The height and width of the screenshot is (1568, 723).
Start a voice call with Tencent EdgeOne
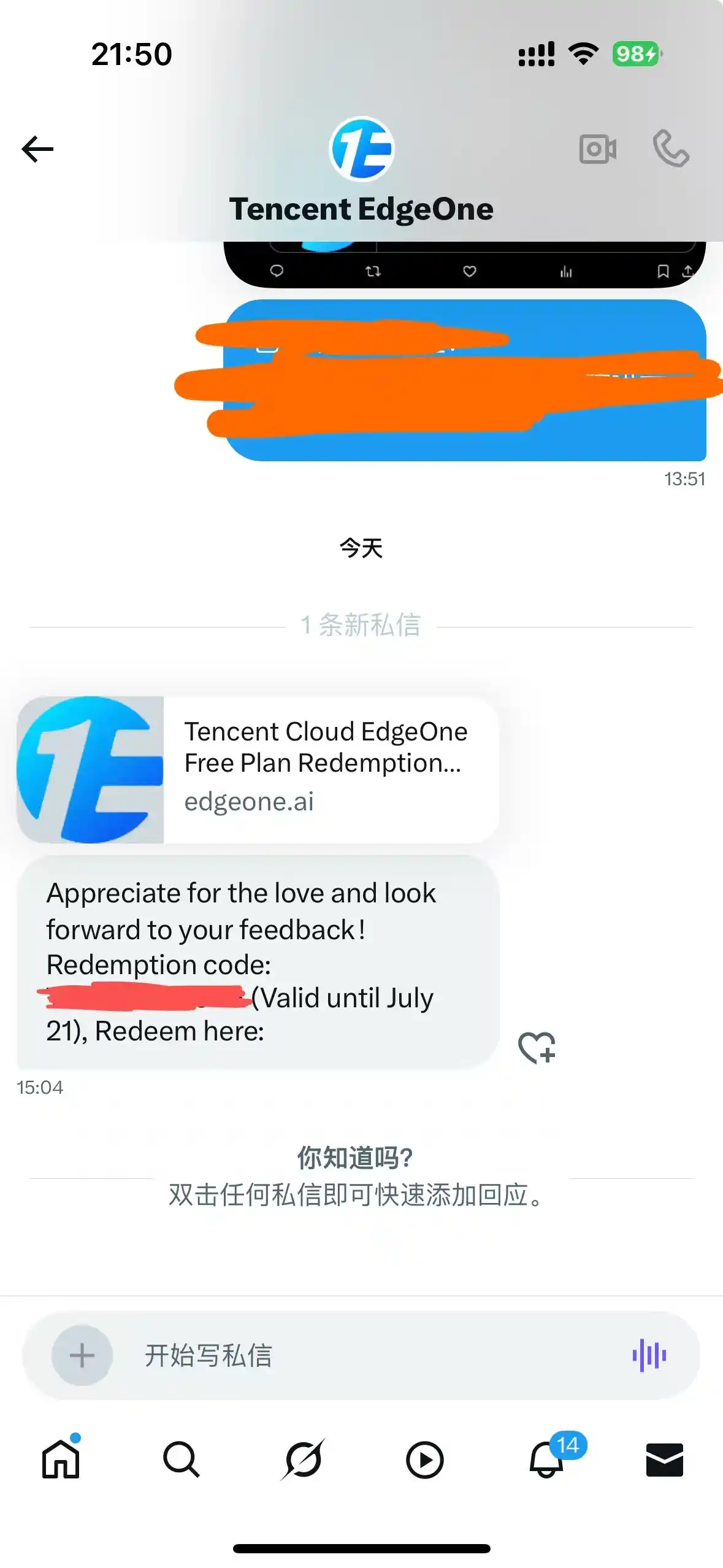point(671,148)
